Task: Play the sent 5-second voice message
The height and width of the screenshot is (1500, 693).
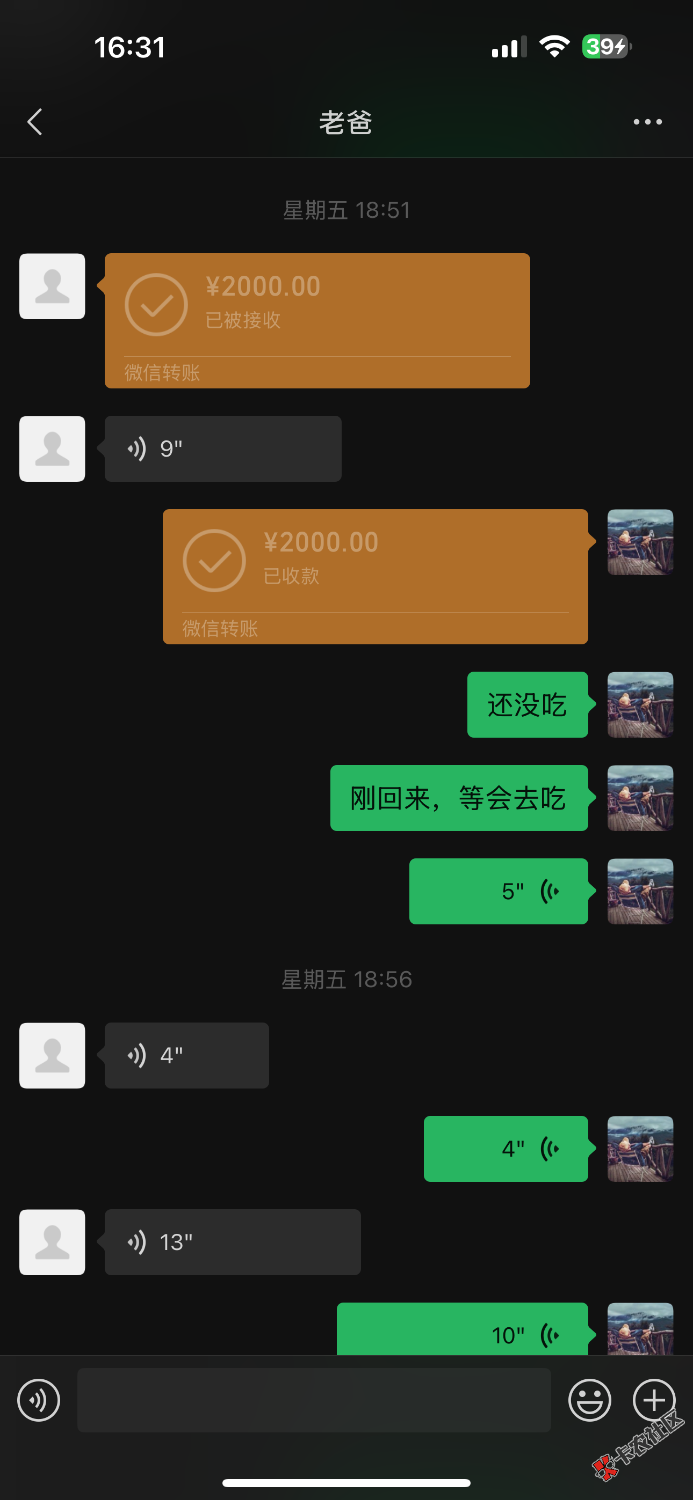Action: (498, 891)
